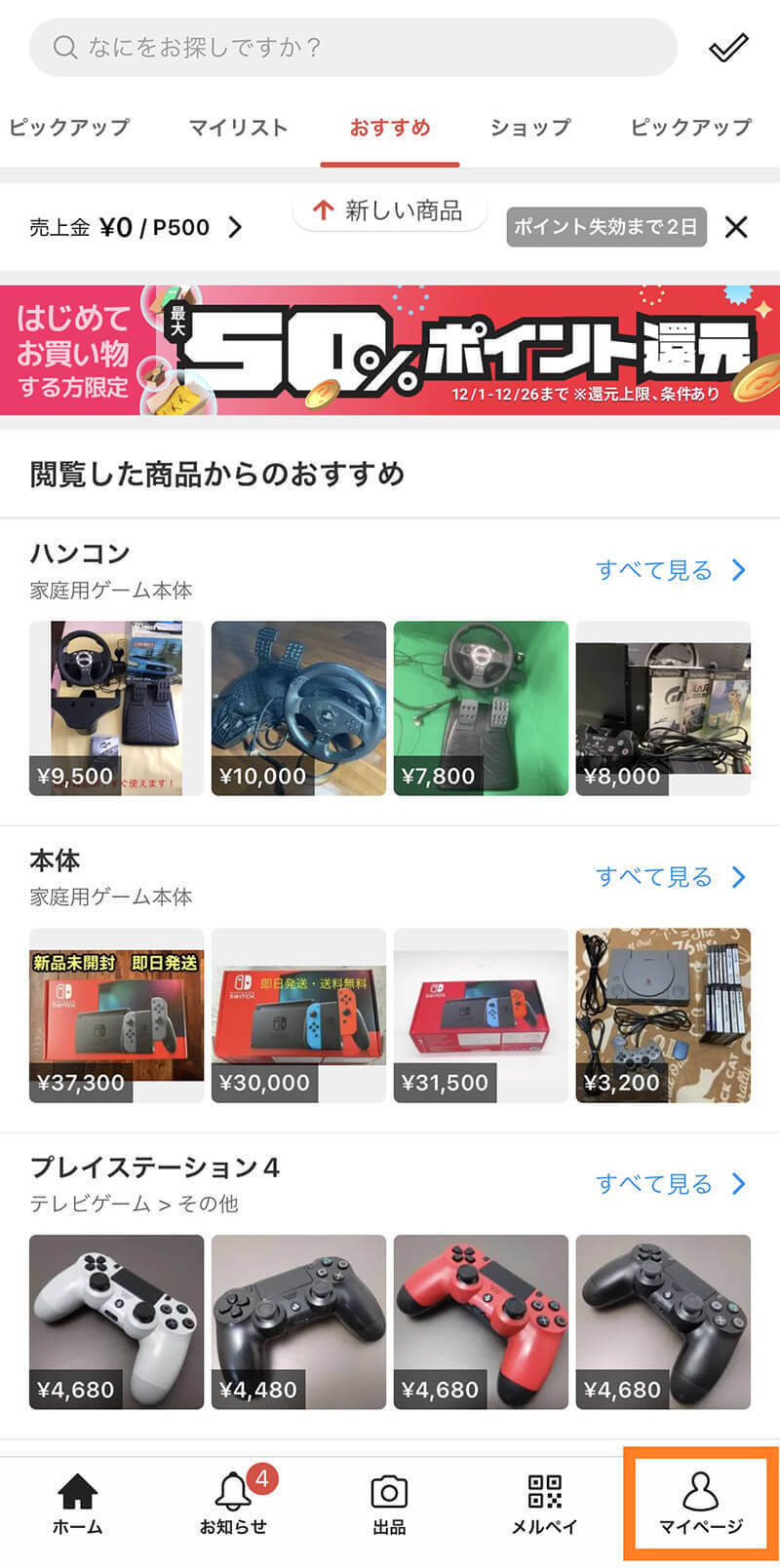Tap the なにをお探しですか search box
The height and width of the screenshot is (1568, 780).
pyautogui.click(x=351, y=47)
